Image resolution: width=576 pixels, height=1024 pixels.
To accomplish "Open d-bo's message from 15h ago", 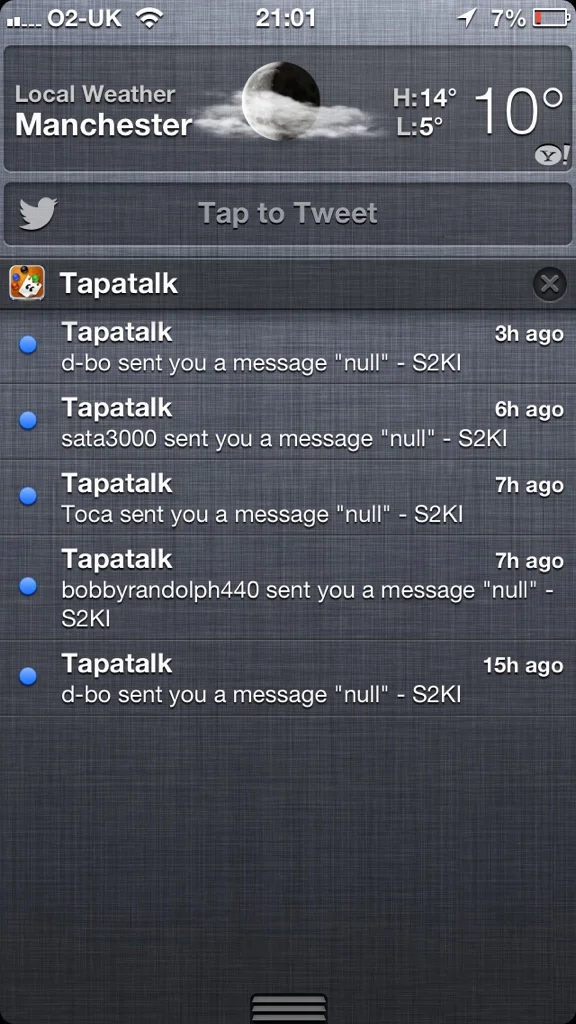I will [x=288, y=679].
